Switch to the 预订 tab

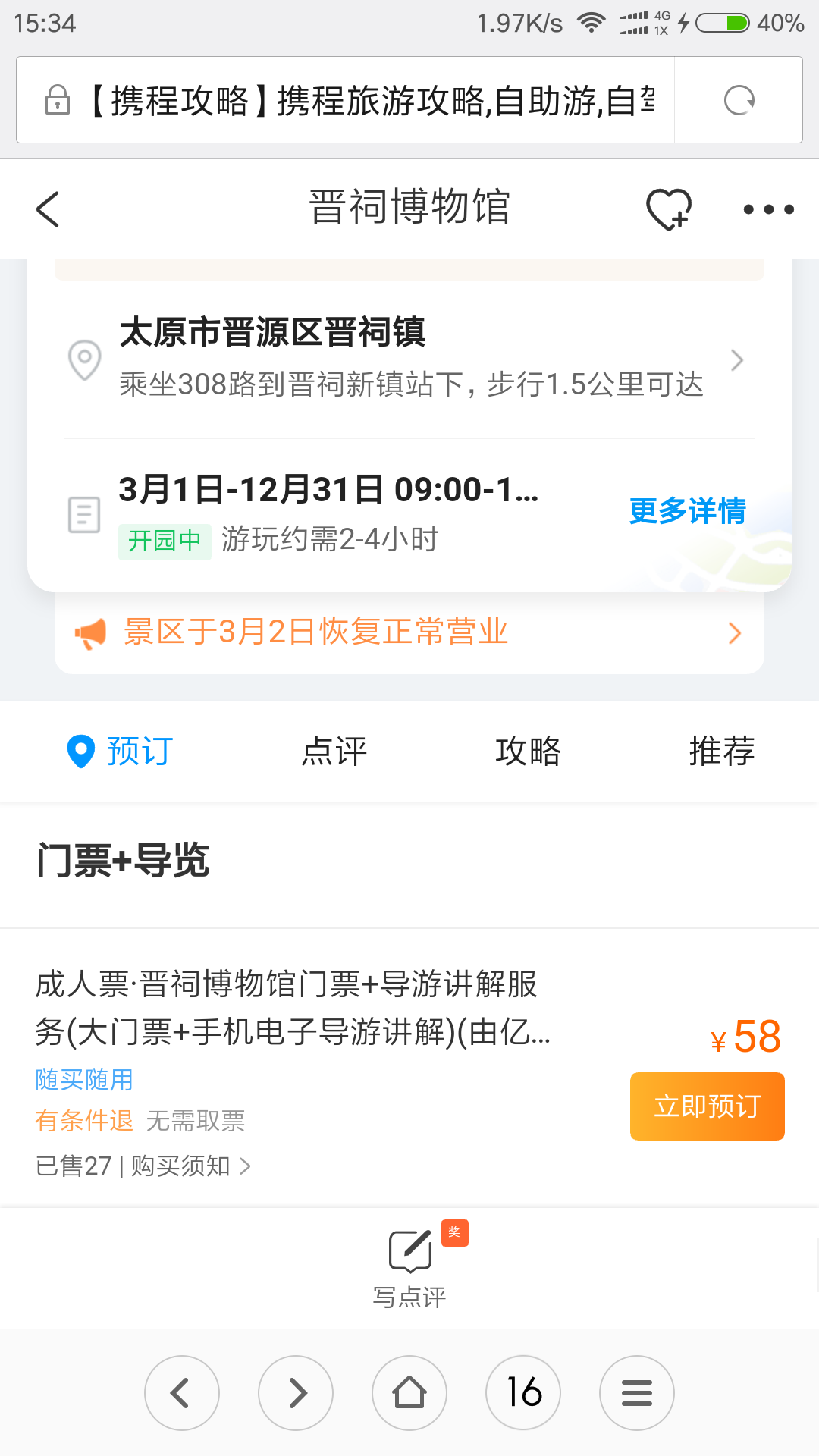pos(121,752)
